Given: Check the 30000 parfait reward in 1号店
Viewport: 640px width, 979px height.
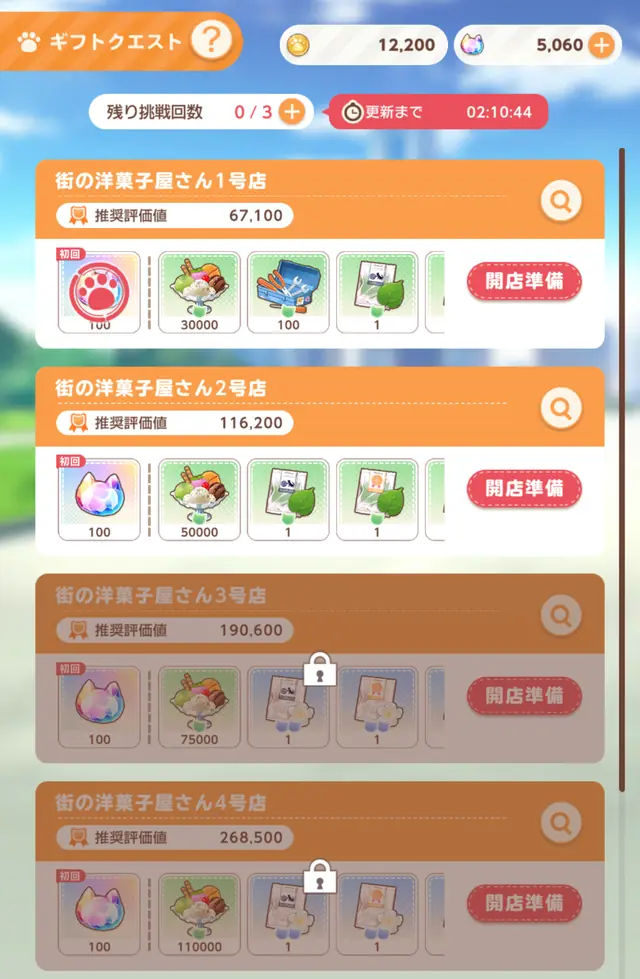Looking at the screenshot, I should coord(199,291).
